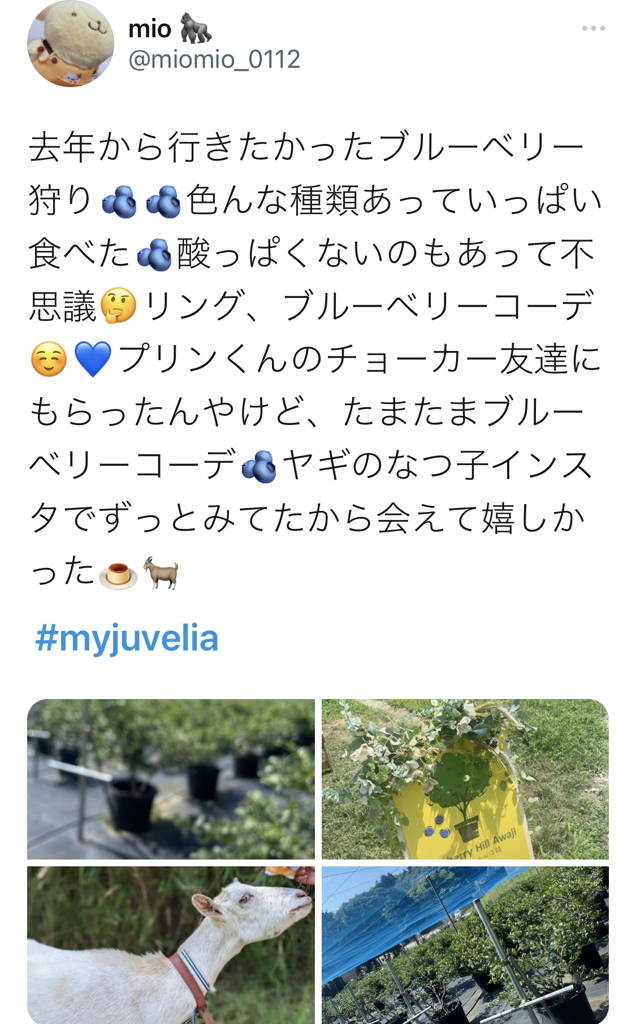The height and width of the screenshot is (1024, 636).
Task: Open the yellow Hill Awaji sign photo
Action: [465, 779]
